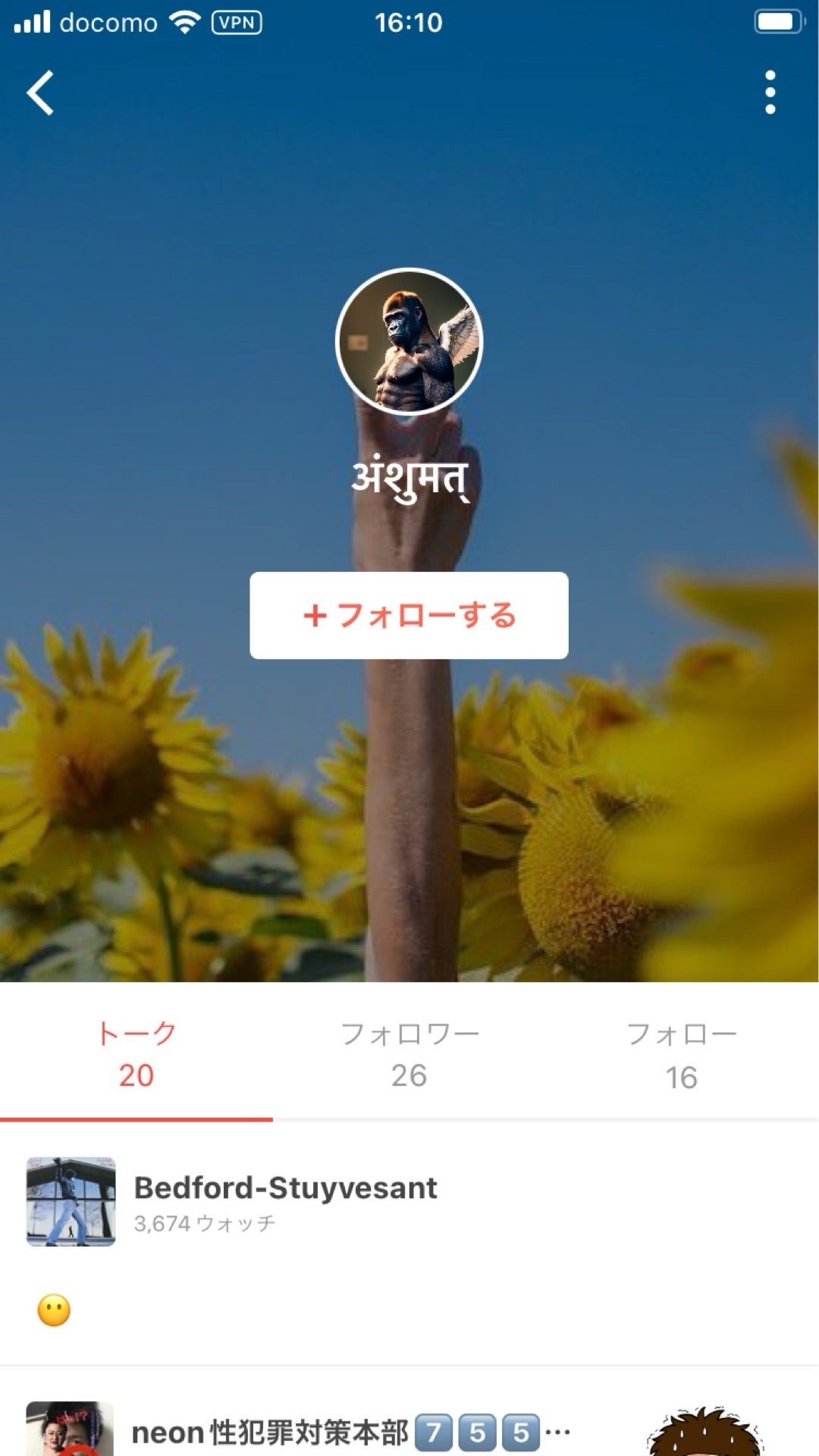This screenshot has width=819, height=1456.
Task: Select the トーク tab
Action: pos(136,1055)
